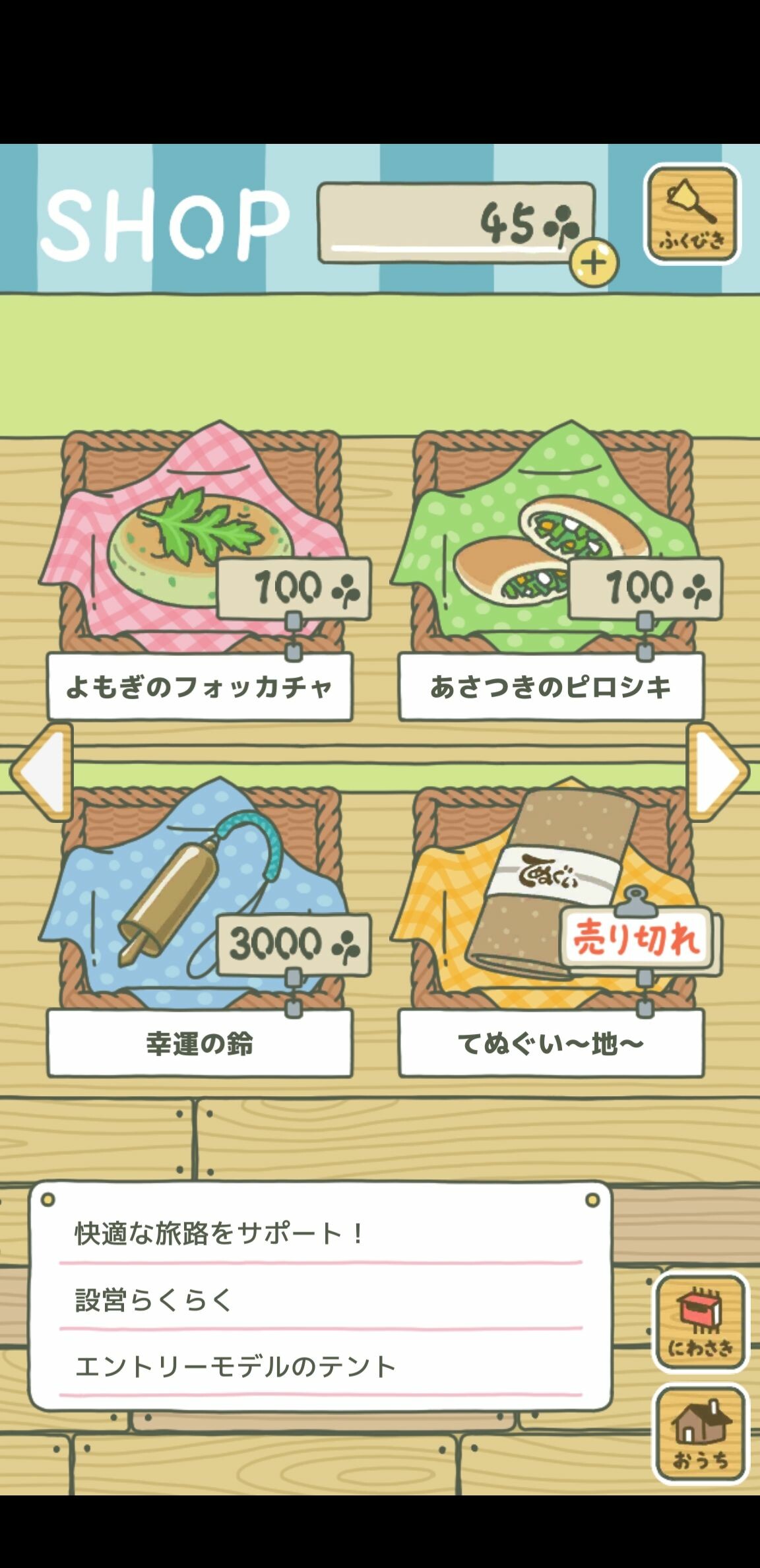Screen dimensions: 760x1568
Task: Go to the previous shop page
Action: click(x=42, y=771)
